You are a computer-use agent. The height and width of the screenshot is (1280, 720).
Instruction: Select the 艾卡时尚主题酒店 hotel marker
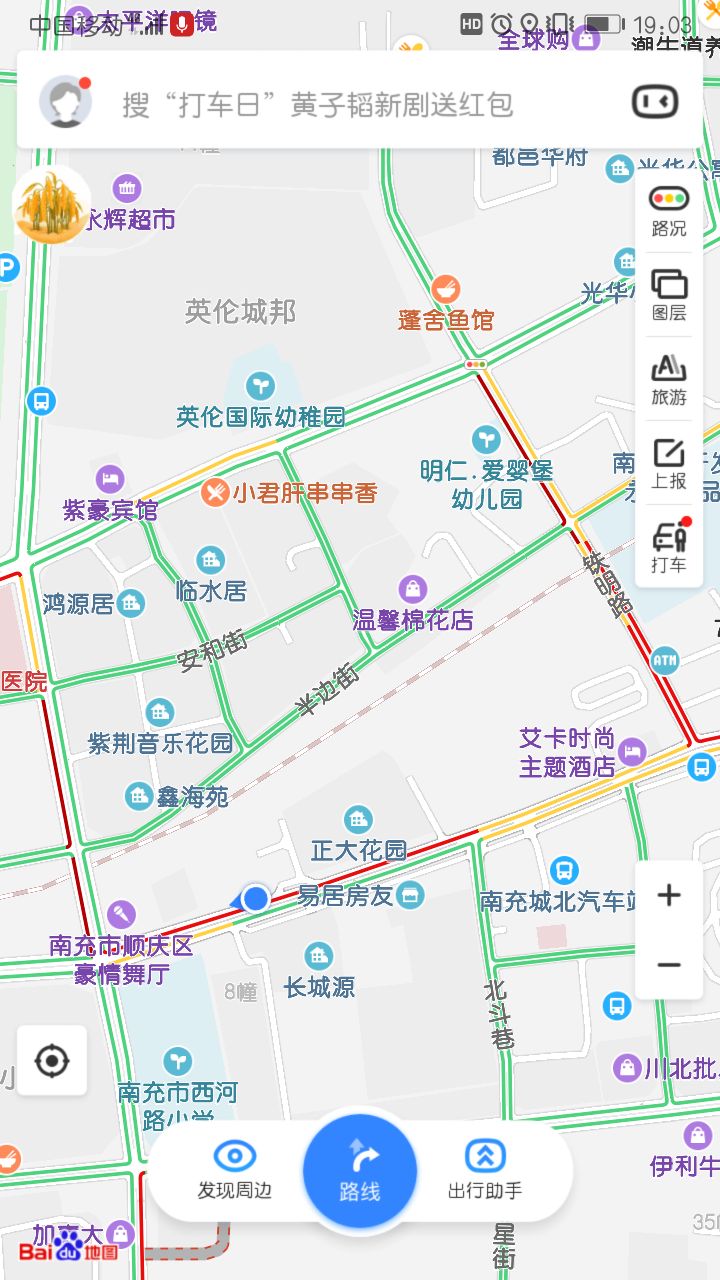pyautogui.click(x=632, y=751)
